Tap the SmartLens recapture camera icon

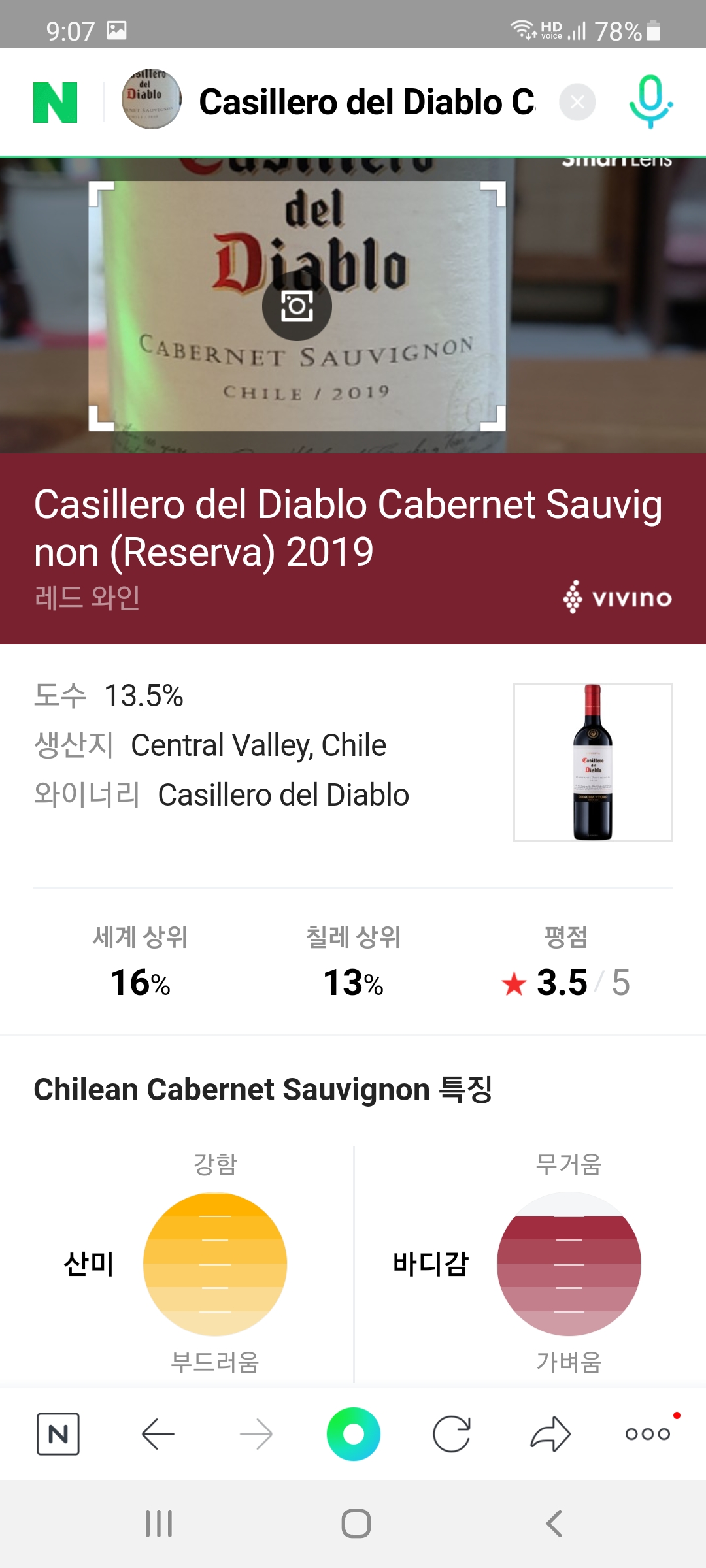point(297,306)
